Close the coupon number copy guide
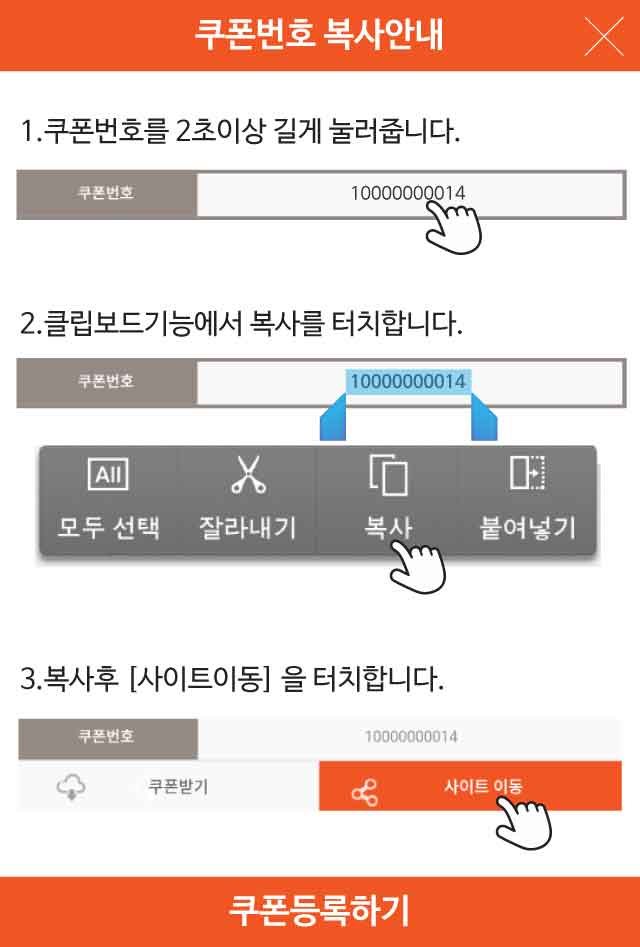Viewport: 640px width, 947px height. [603, 35]
